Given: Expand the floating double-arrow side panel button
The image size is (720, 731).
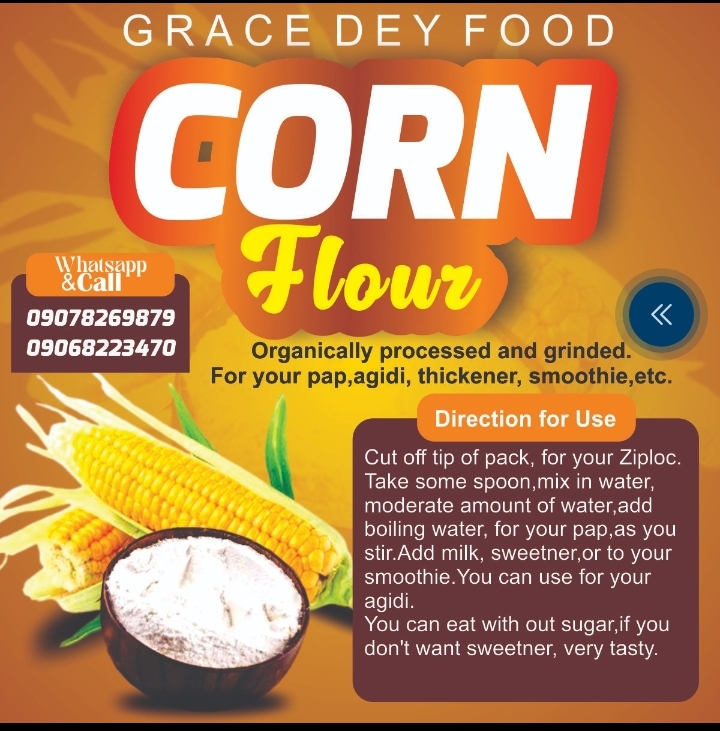Looking at the screenshot, I should coord(661,315).
